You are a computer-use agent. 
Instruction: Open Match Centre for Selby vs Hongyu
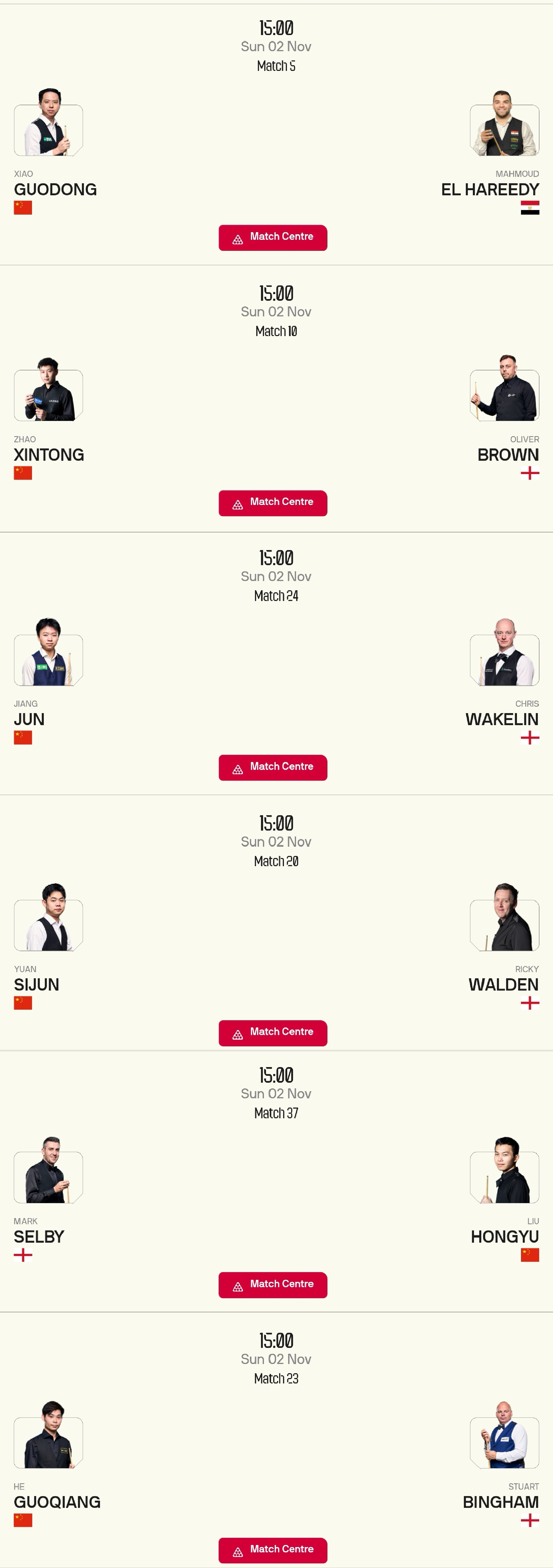[x=273, y=1285]
